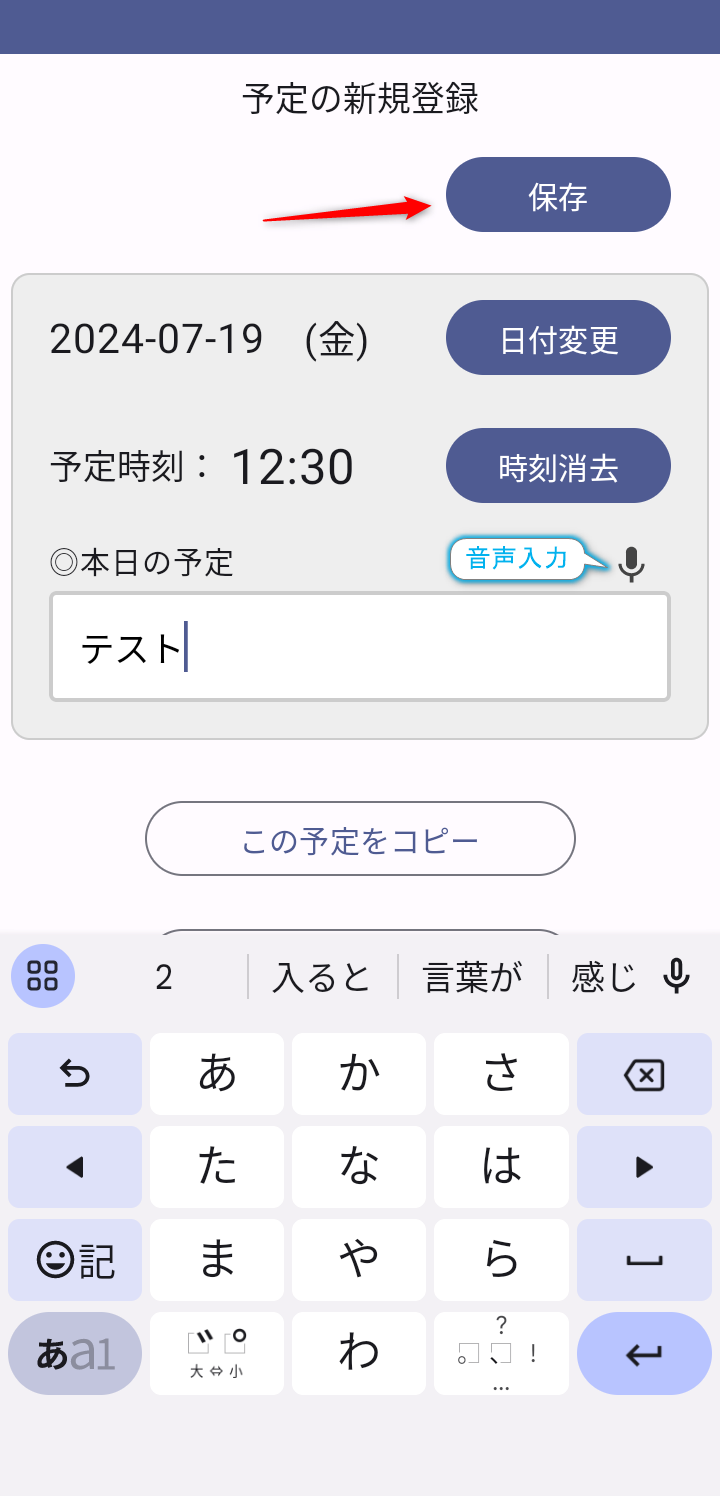Select the 入ると keyboard suggestion
This screenshot has height=1496, width=720.
pyautogui.click(x=322, y=977)
